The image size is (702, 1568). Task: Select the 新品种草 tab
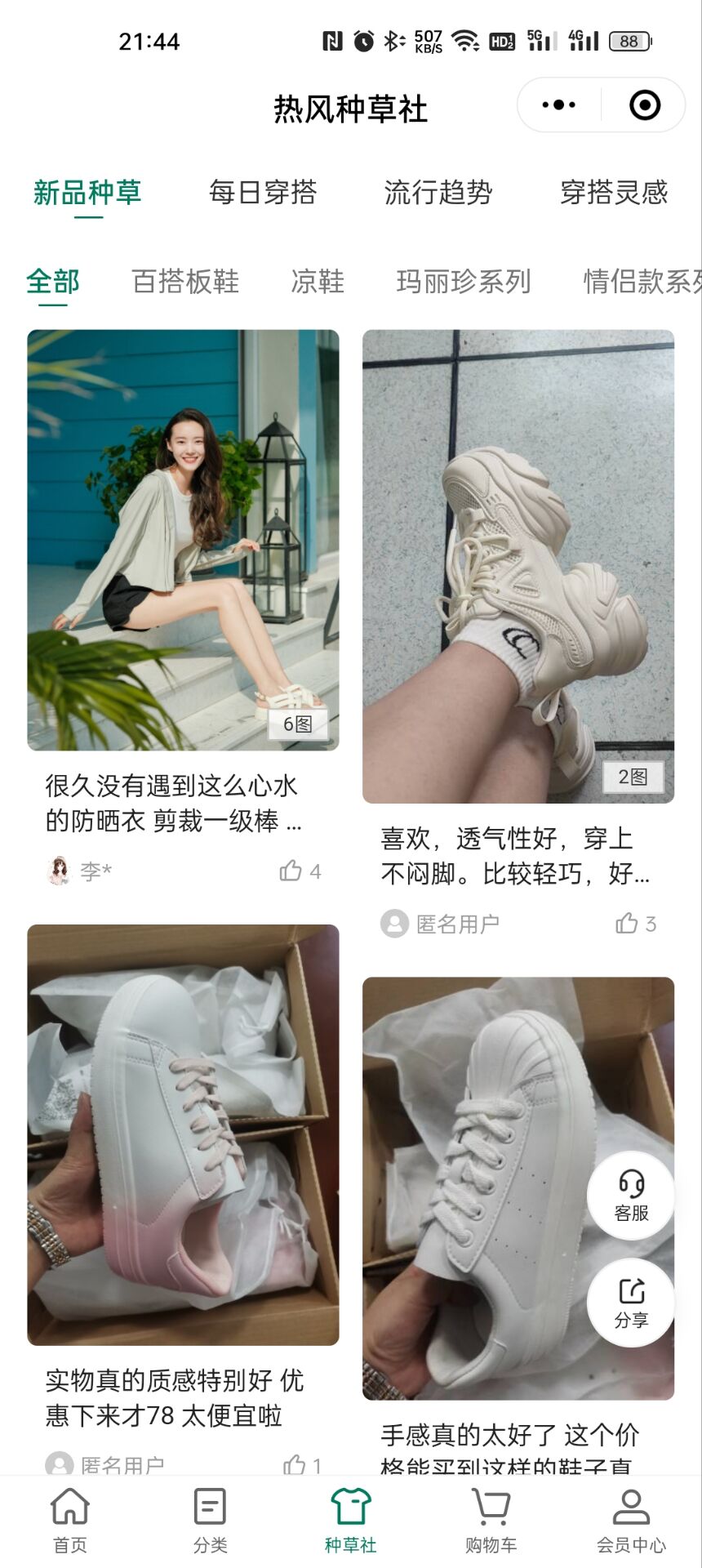(x=87, y=193)
